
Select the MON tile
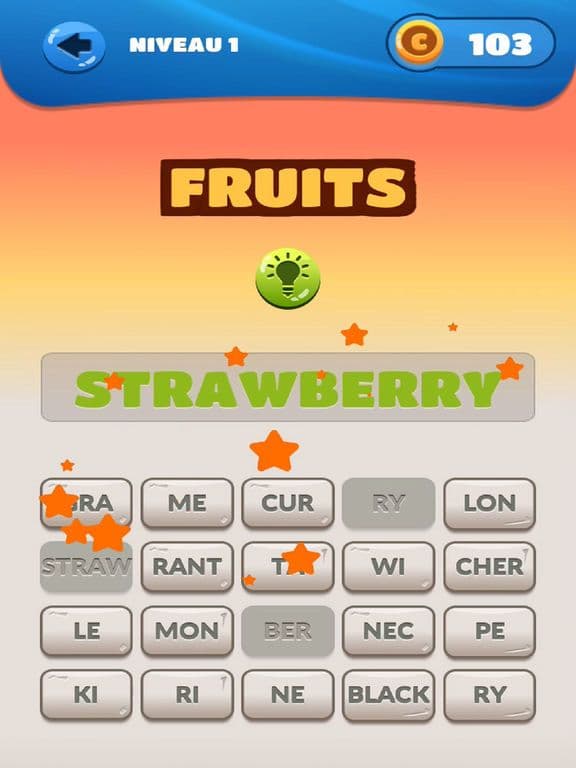(187, 631)
